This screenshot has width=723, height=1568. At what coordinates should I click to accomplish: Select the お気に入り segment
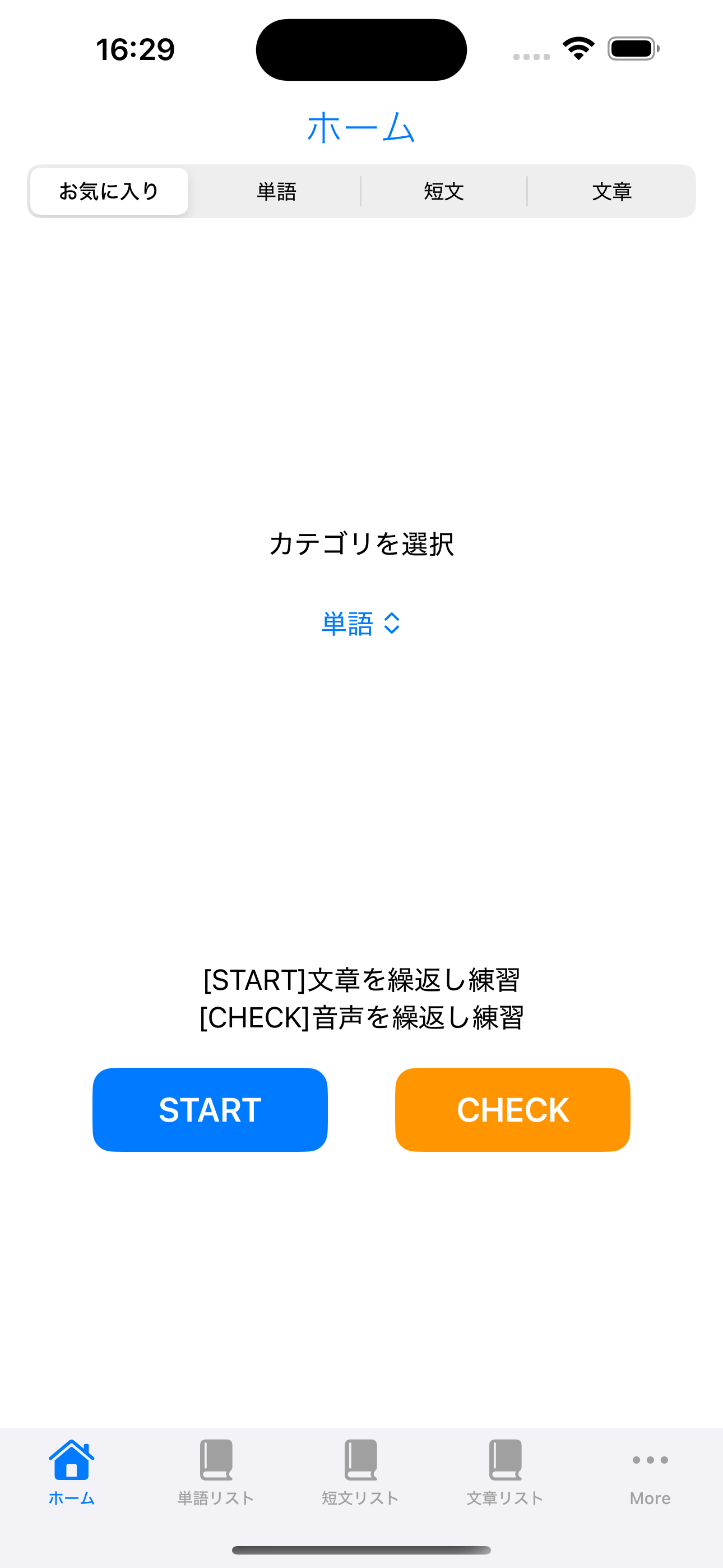(x=109, y=191)
